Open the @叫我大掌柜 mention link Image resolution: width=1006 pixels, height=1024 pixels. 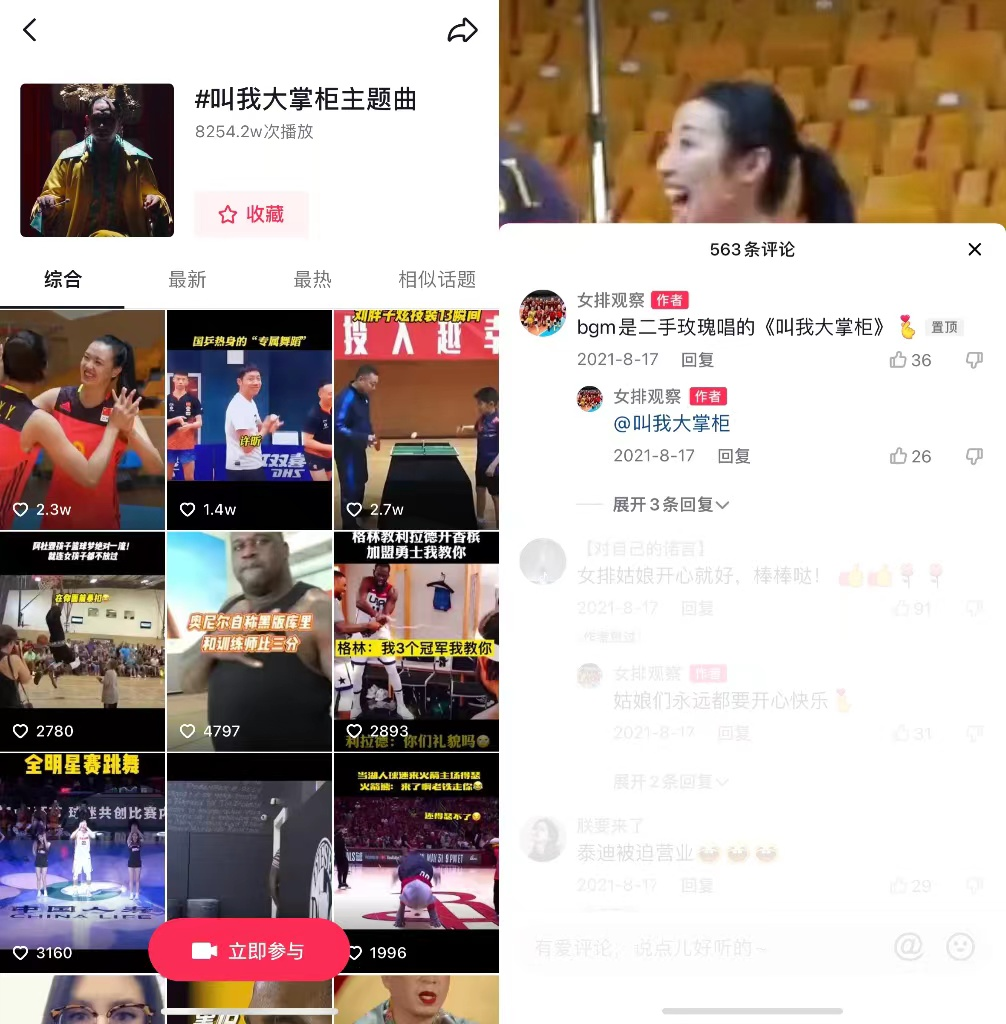click(672, 423)
